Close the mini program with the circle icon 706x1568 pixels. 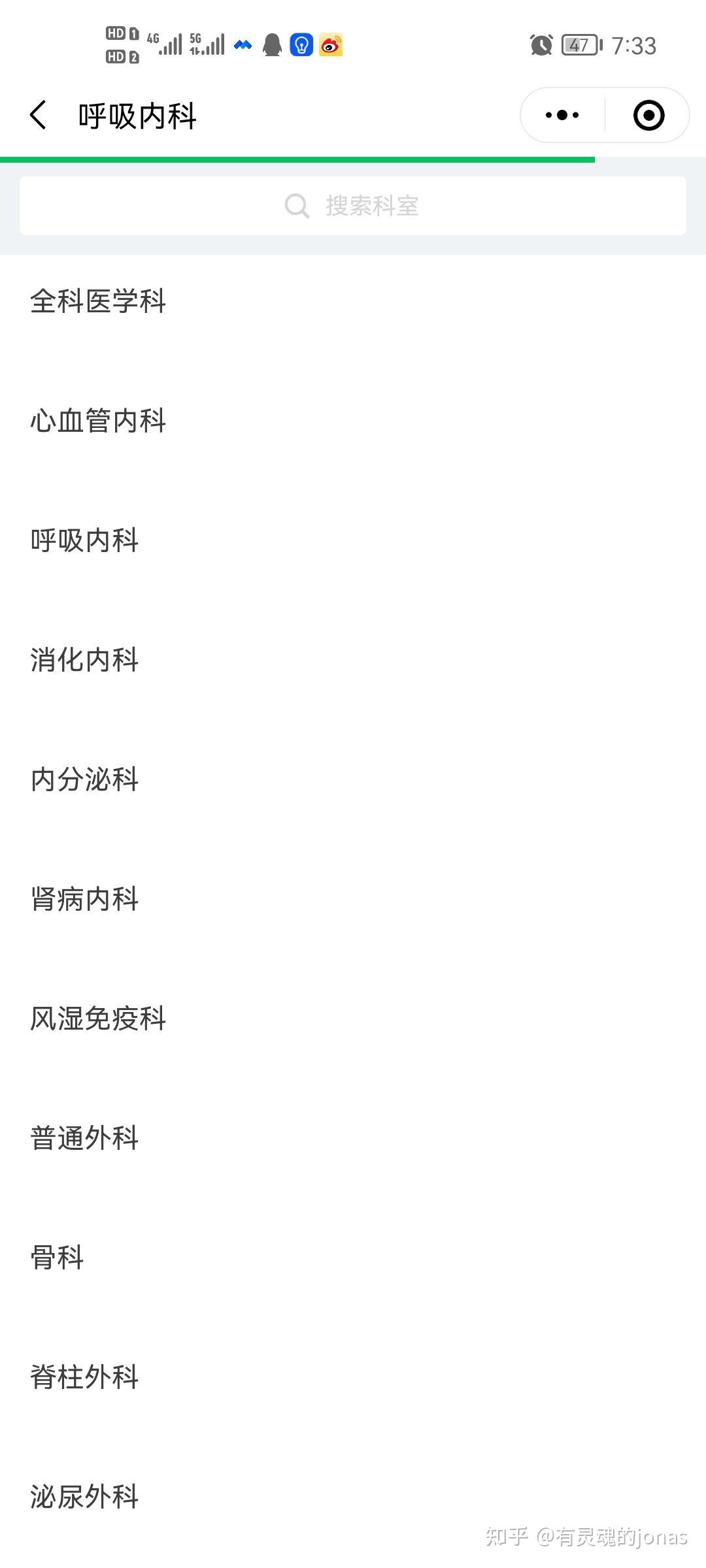tap(648, 116)
